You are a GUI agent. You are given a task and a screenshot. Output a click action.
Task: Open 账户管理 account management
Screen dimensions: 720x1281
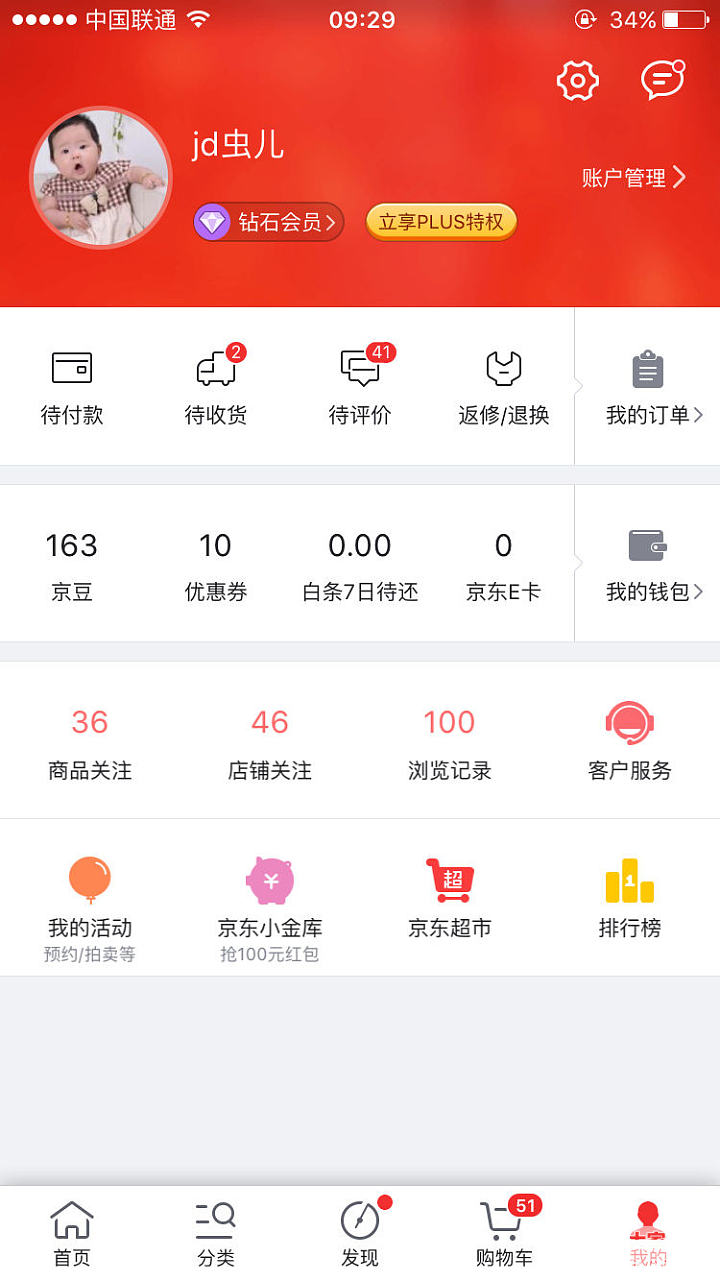[x=633, y=178]
